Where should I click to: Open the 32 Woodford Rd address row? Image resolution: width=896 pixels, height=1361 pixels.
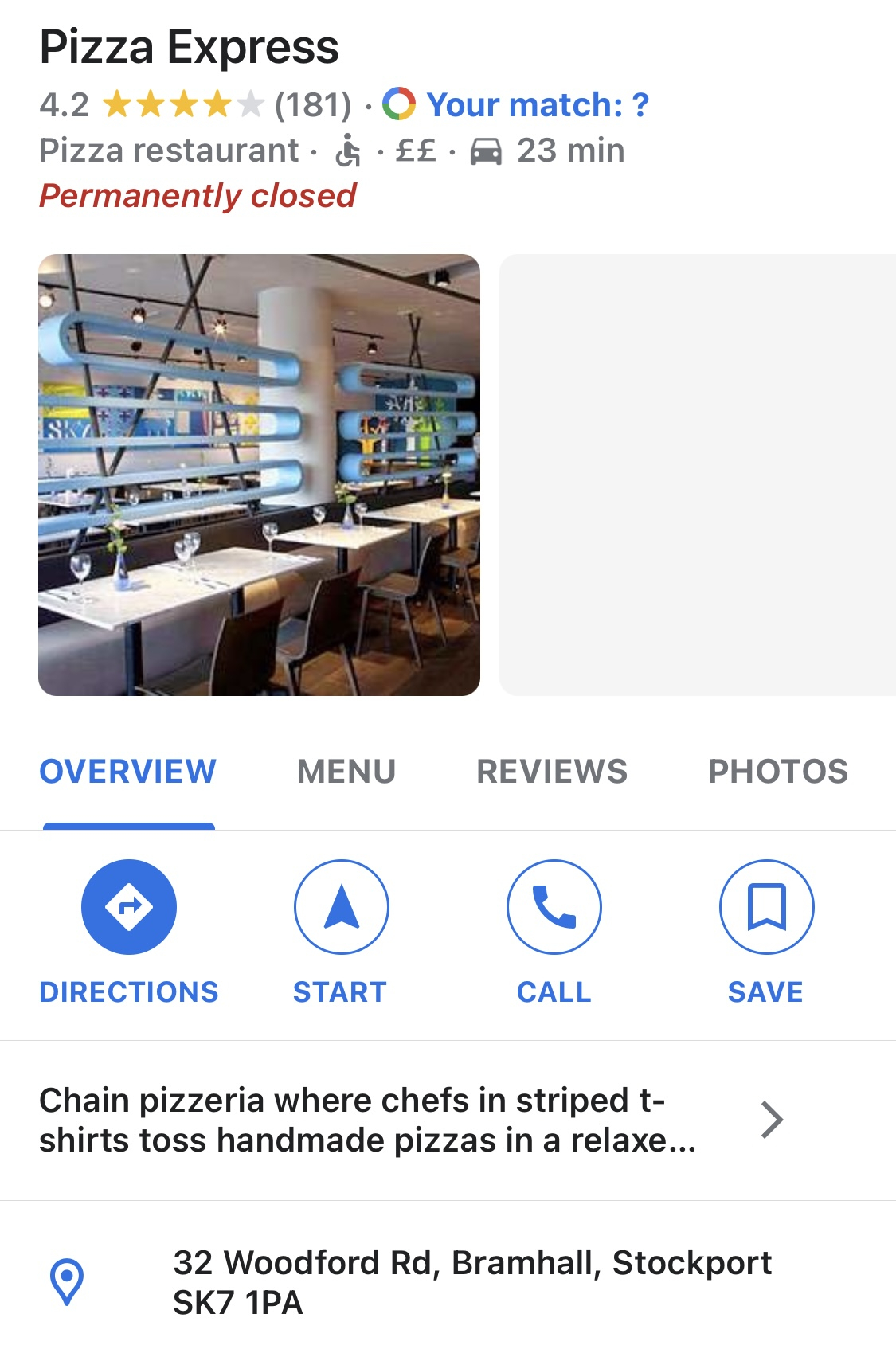471,1281
